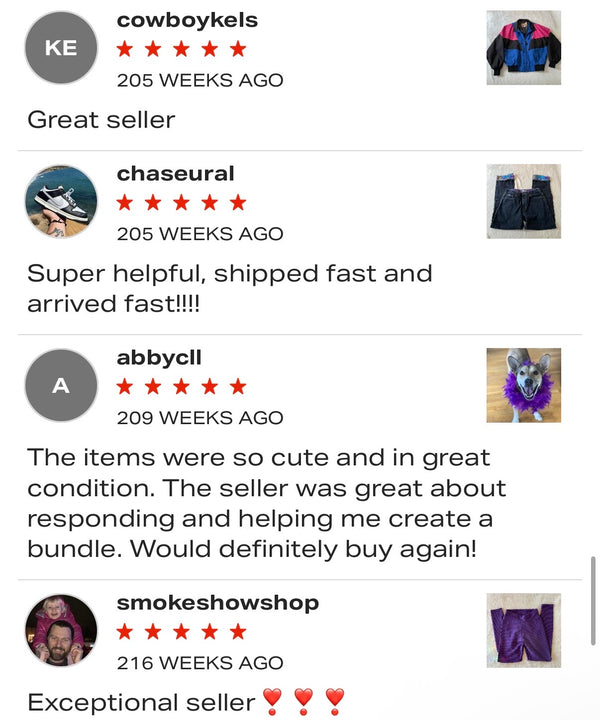View the dog costume item abbycll reviewed

click(x=523, y=385)
